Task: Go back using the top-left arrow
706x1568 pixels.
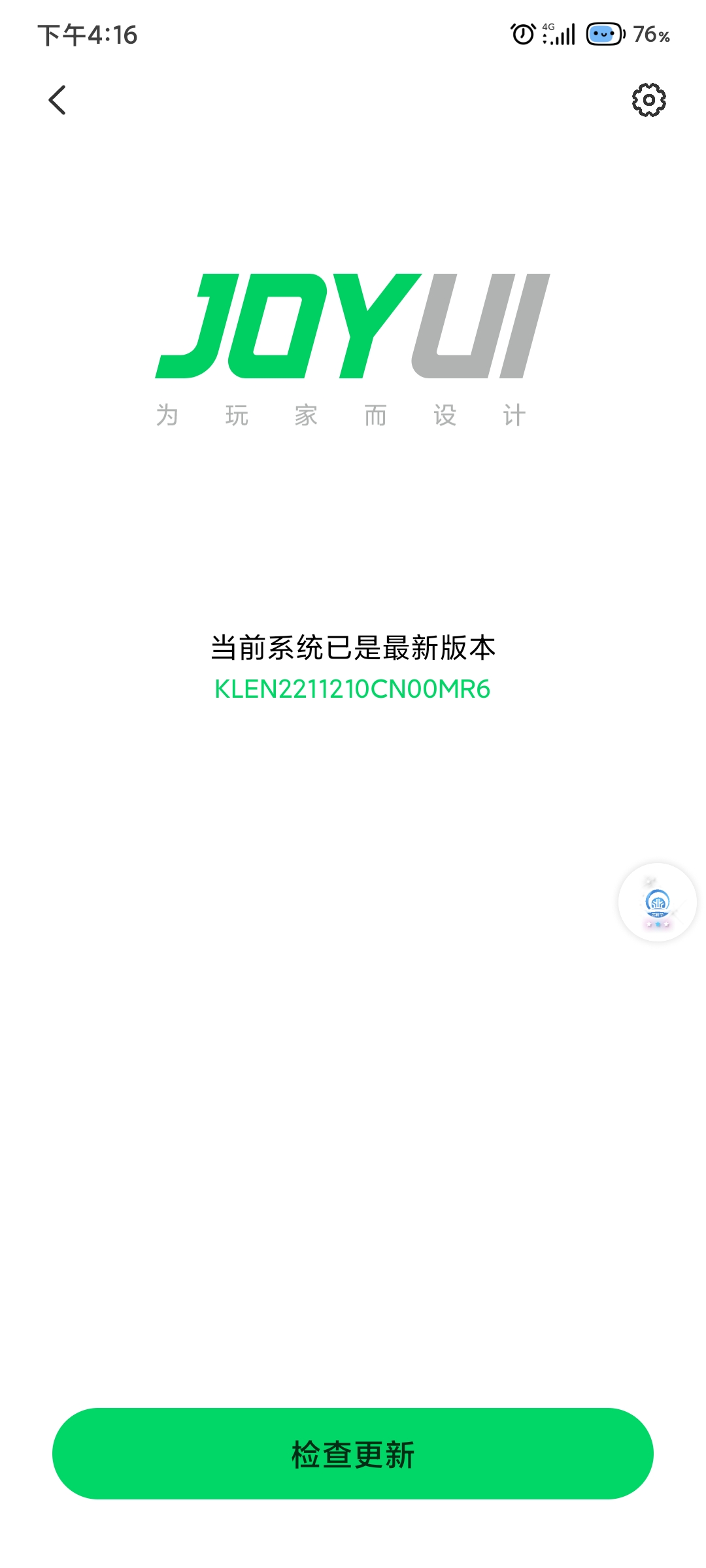Action: 58,100
